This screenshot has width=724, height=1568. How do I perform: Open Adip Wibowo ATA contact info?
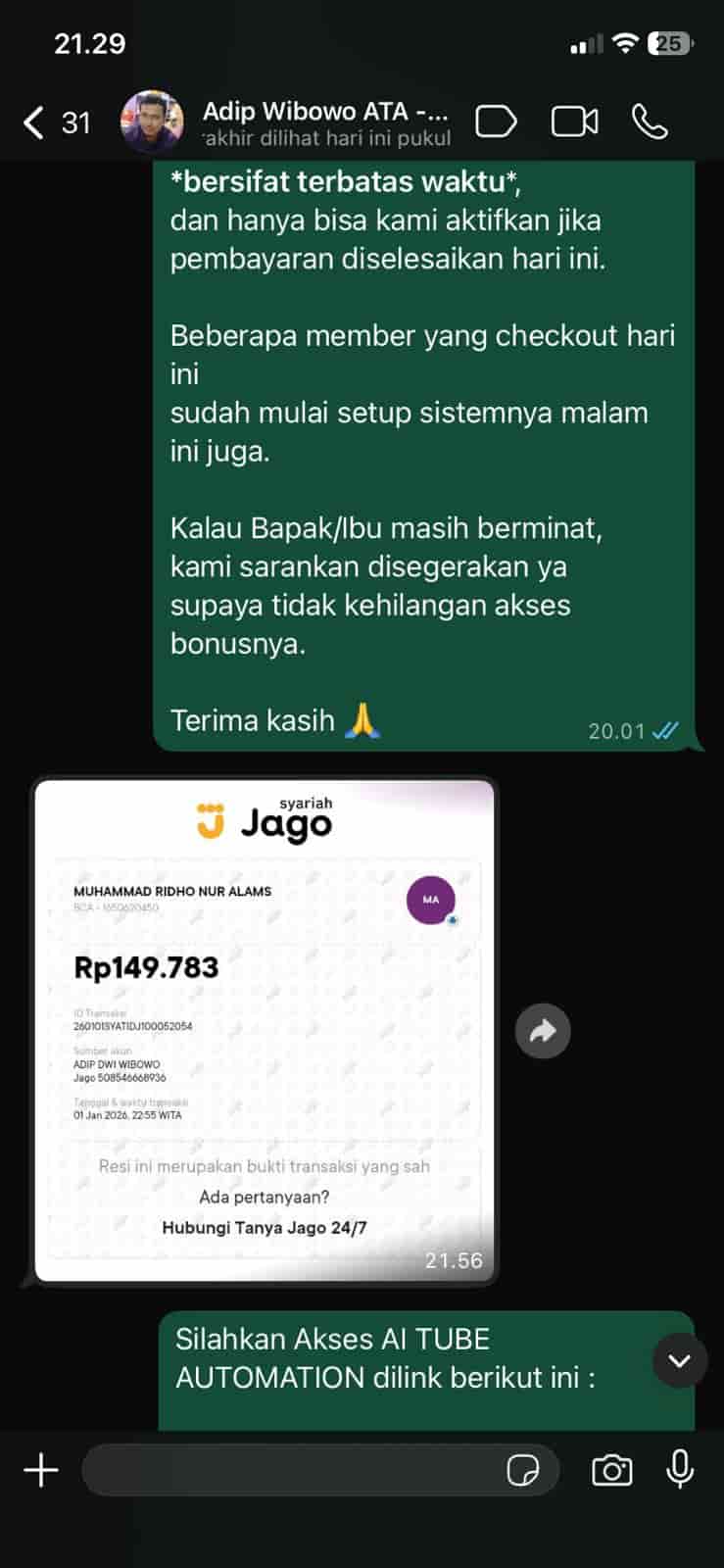pyautogui.click(x=325, y=123)
